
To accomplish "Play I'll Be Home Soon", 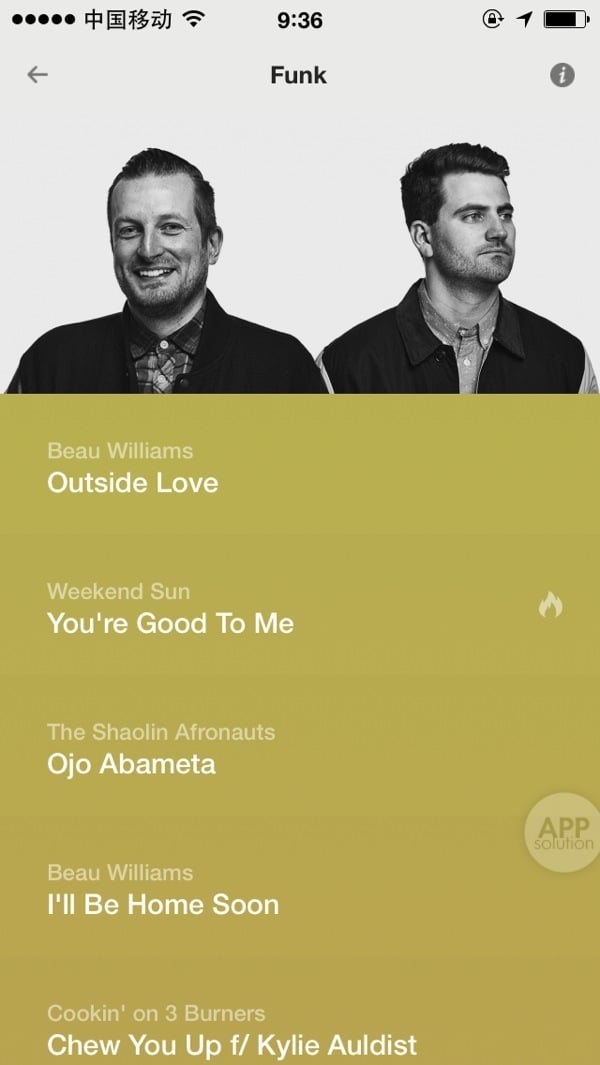I will (163, 905).
